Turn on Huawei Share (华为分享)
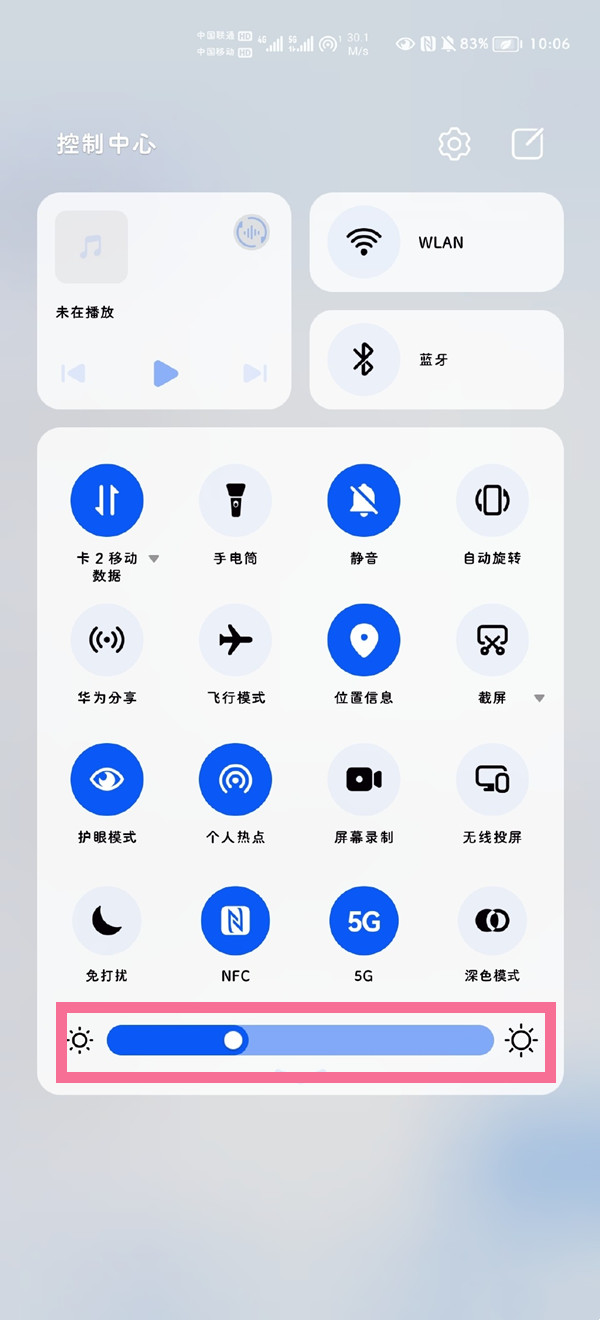600x1320 pixels. (x=107, y=640)
